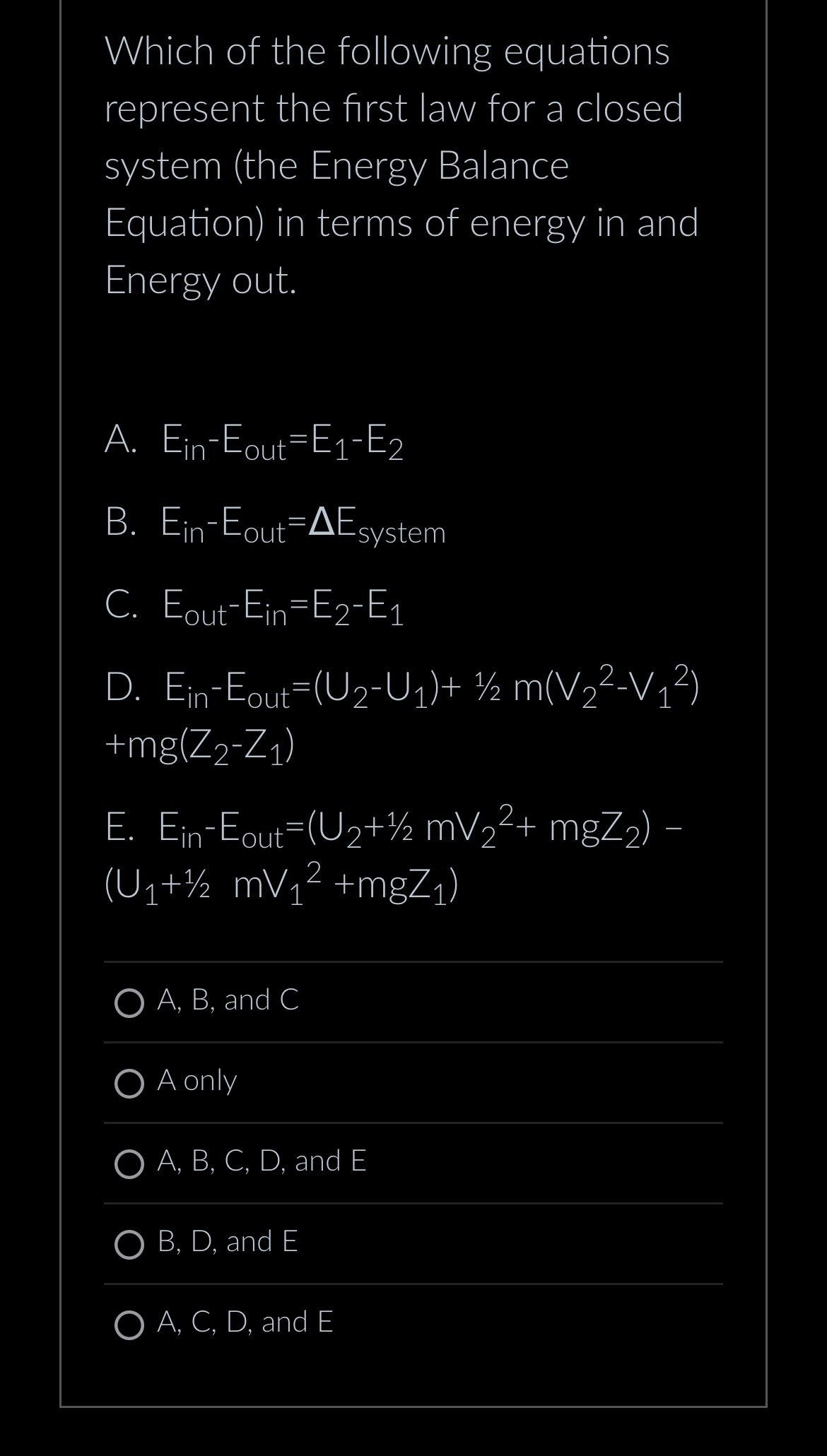Click equation option C text
The width and height of the screenshot is (827, 1456).
point(254,608)
